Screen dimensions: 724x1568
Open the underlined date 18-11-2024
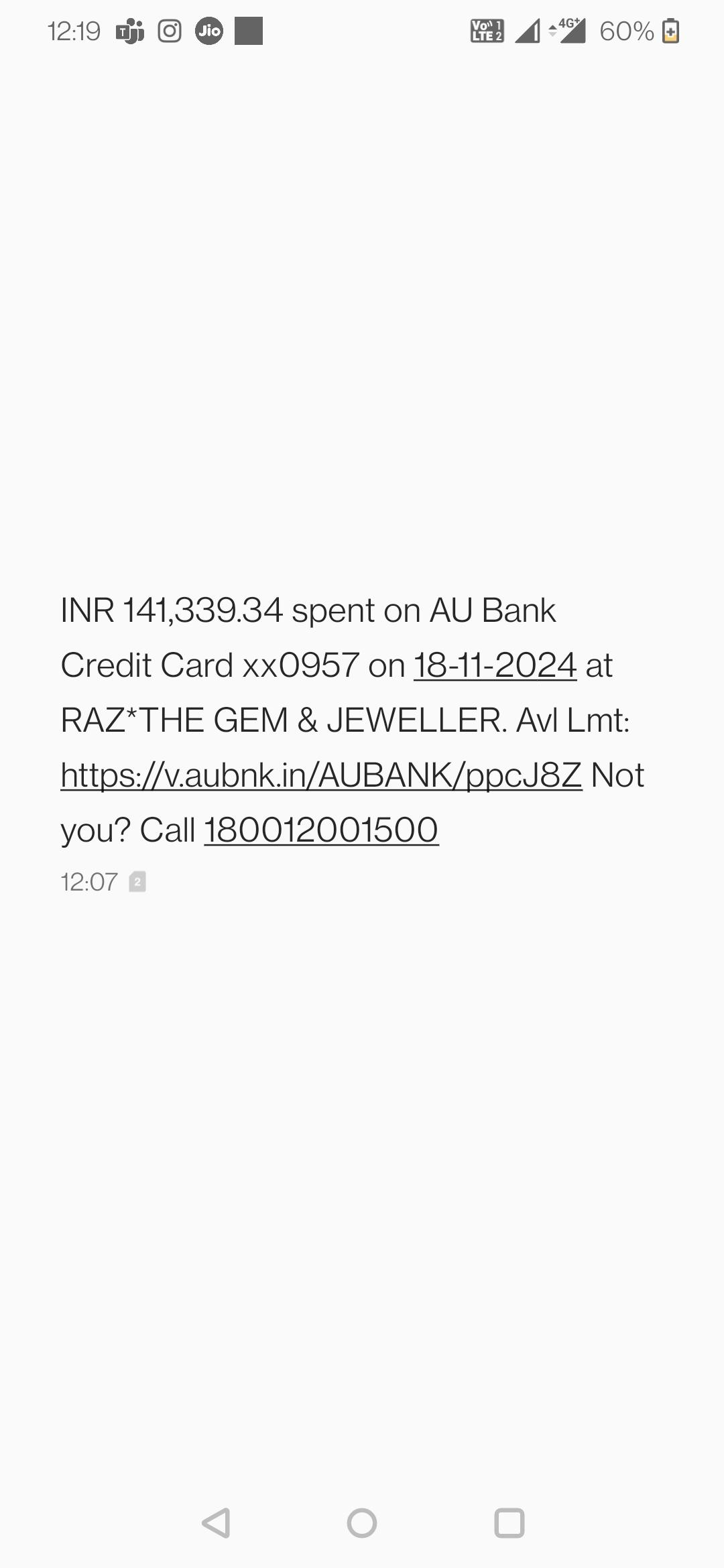click(495, 665)
